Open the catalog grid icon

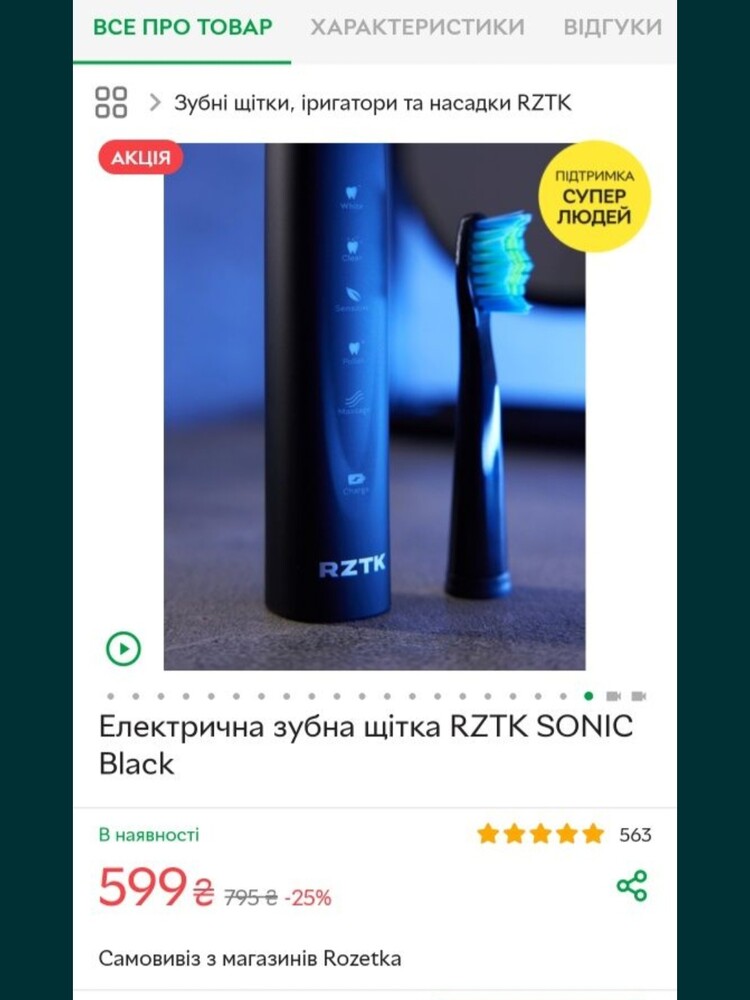click(111, 102)
